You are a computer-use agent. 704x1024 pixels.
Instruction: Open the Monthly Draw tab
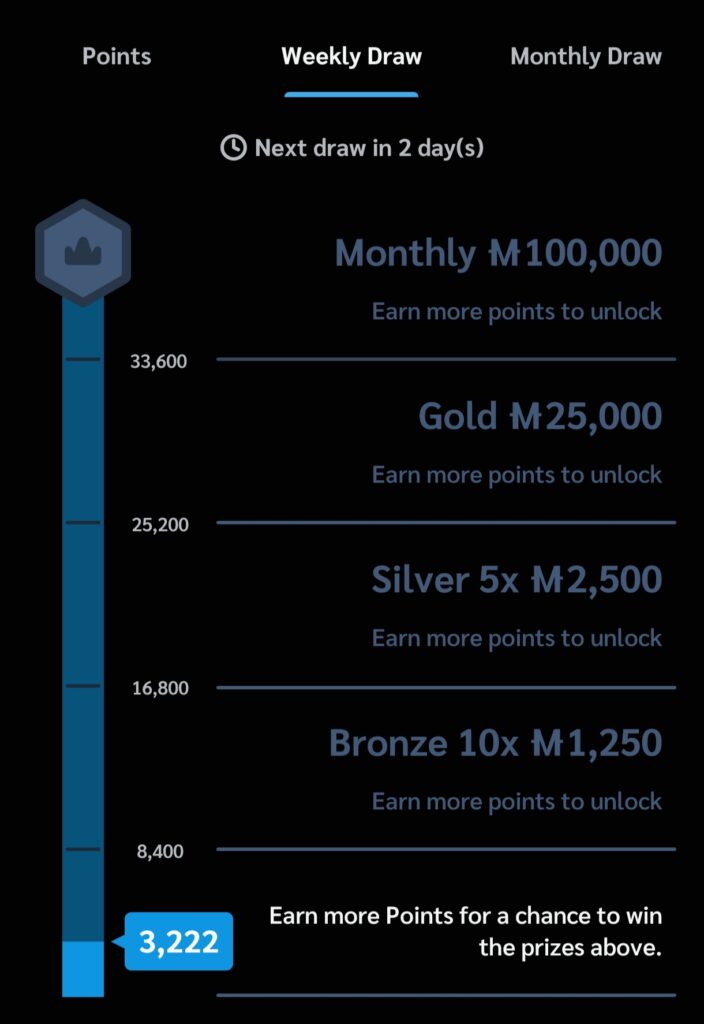[x=586, y=57]
